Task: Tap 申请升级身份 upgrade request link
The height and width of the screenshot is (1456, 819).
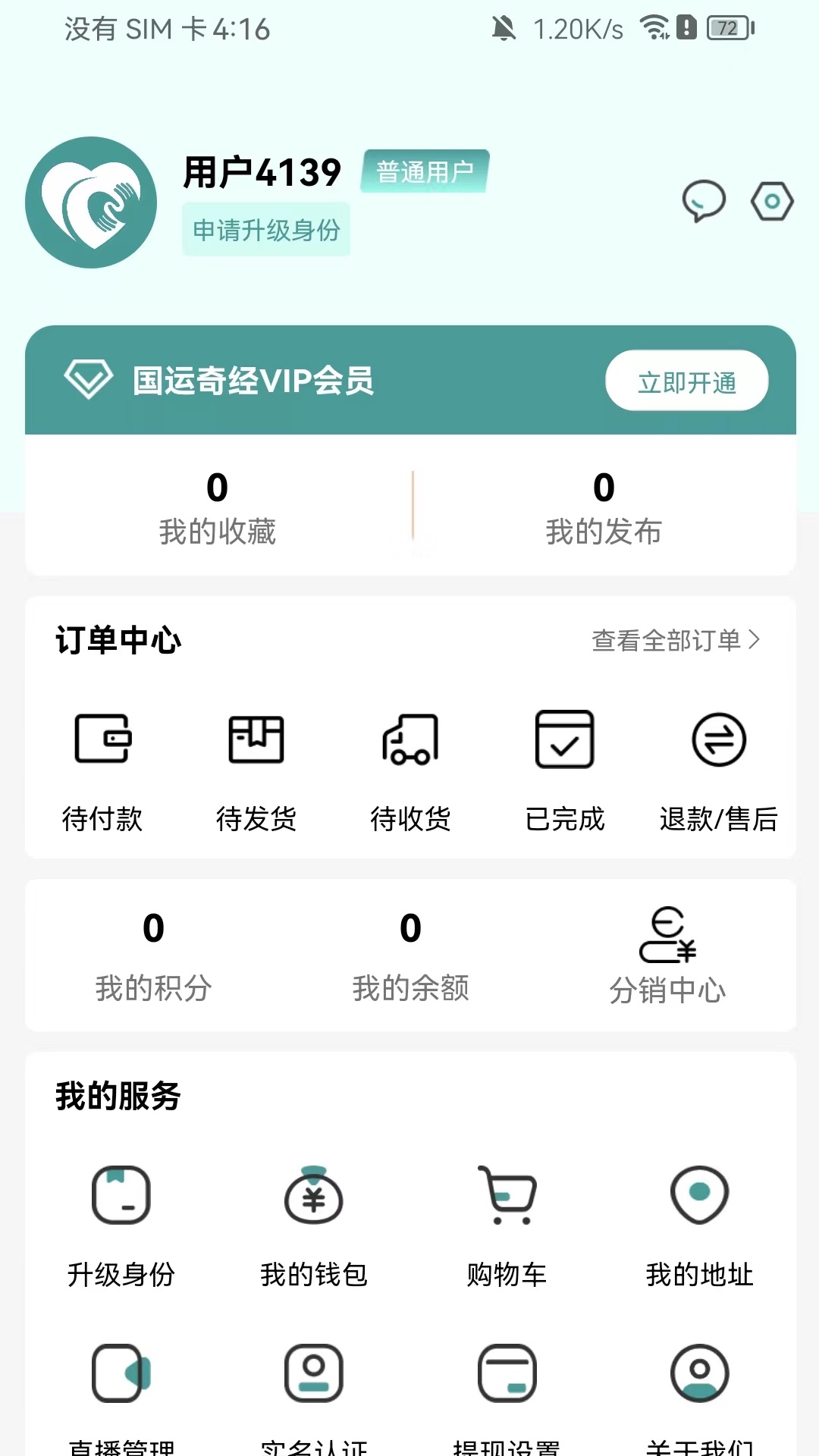Action: point(266,228)
